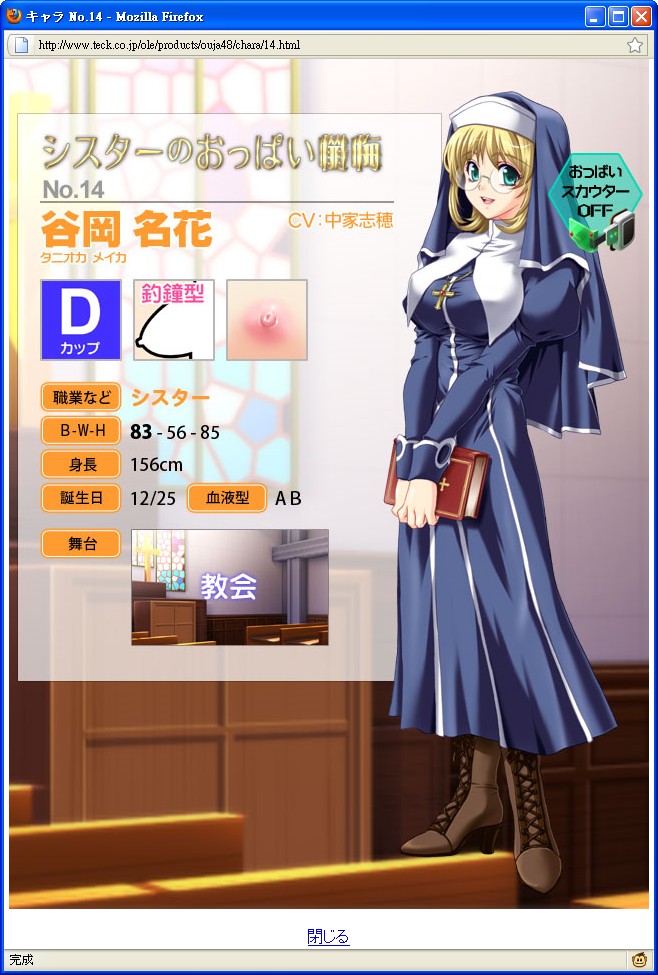
Task: Close the Firefox window
Action: [640, 16]
